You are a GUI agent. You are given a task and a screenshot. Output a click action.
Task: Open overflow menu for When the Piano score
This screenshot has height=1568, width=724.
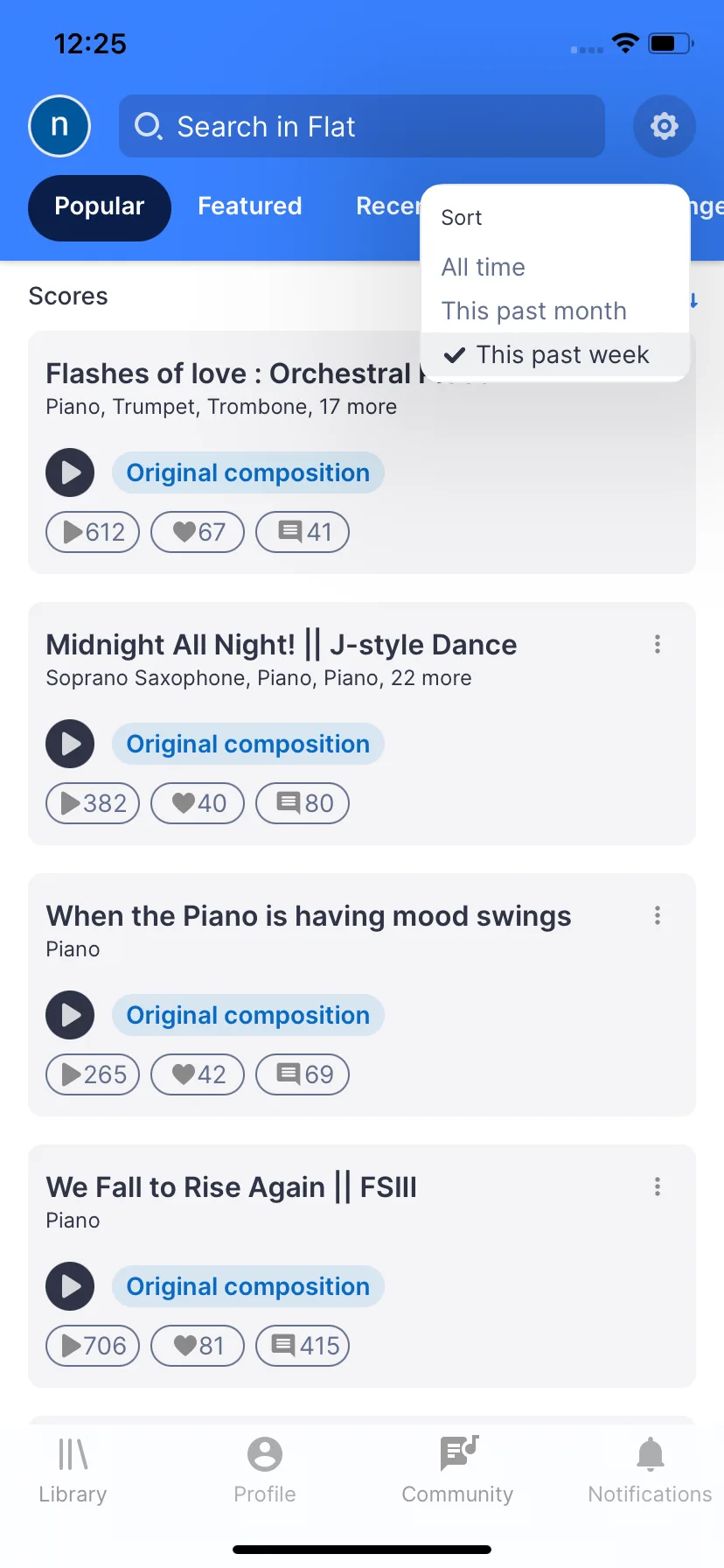(x=658, y=916)
